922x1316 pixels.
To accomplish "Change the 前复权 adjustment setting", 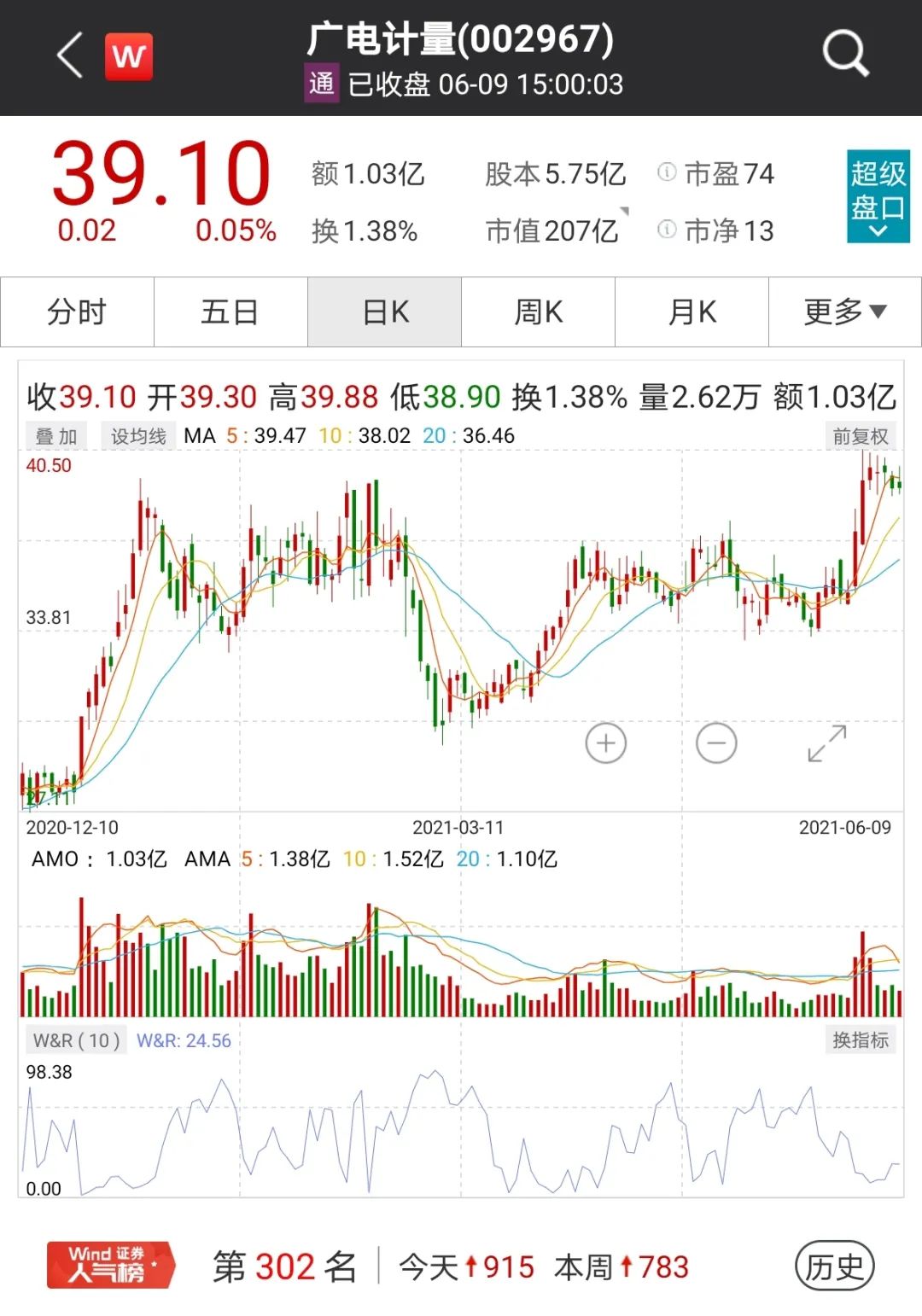I will coord(861,436).
